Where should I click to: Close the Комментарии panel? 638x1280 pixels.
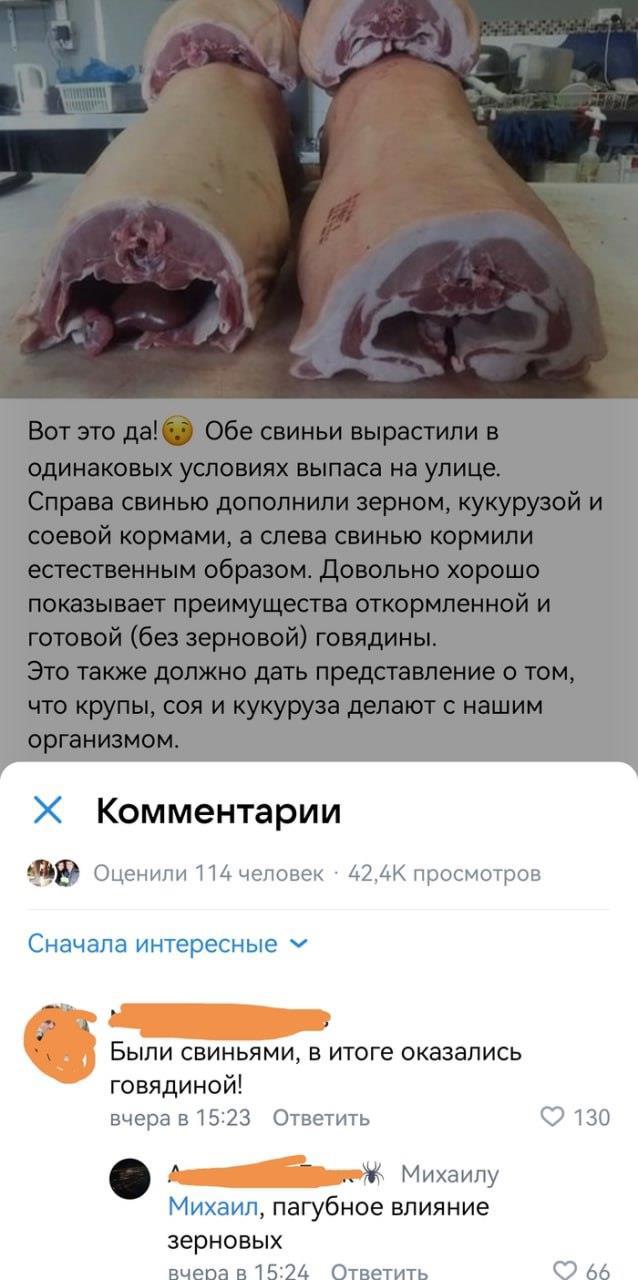pos(47,811)
